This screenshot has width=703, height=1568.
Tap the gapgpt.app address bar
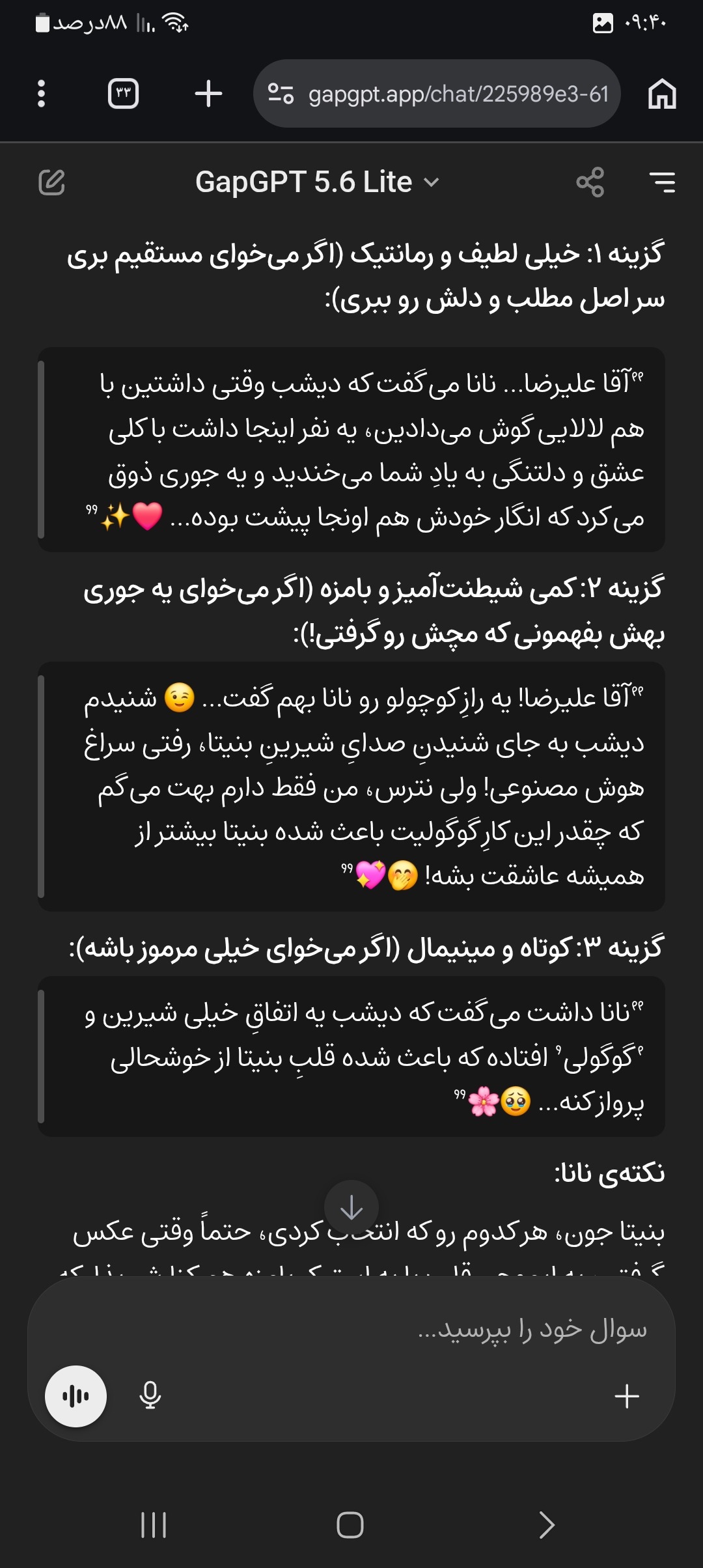pyautogui.click(x=437, y=94)
